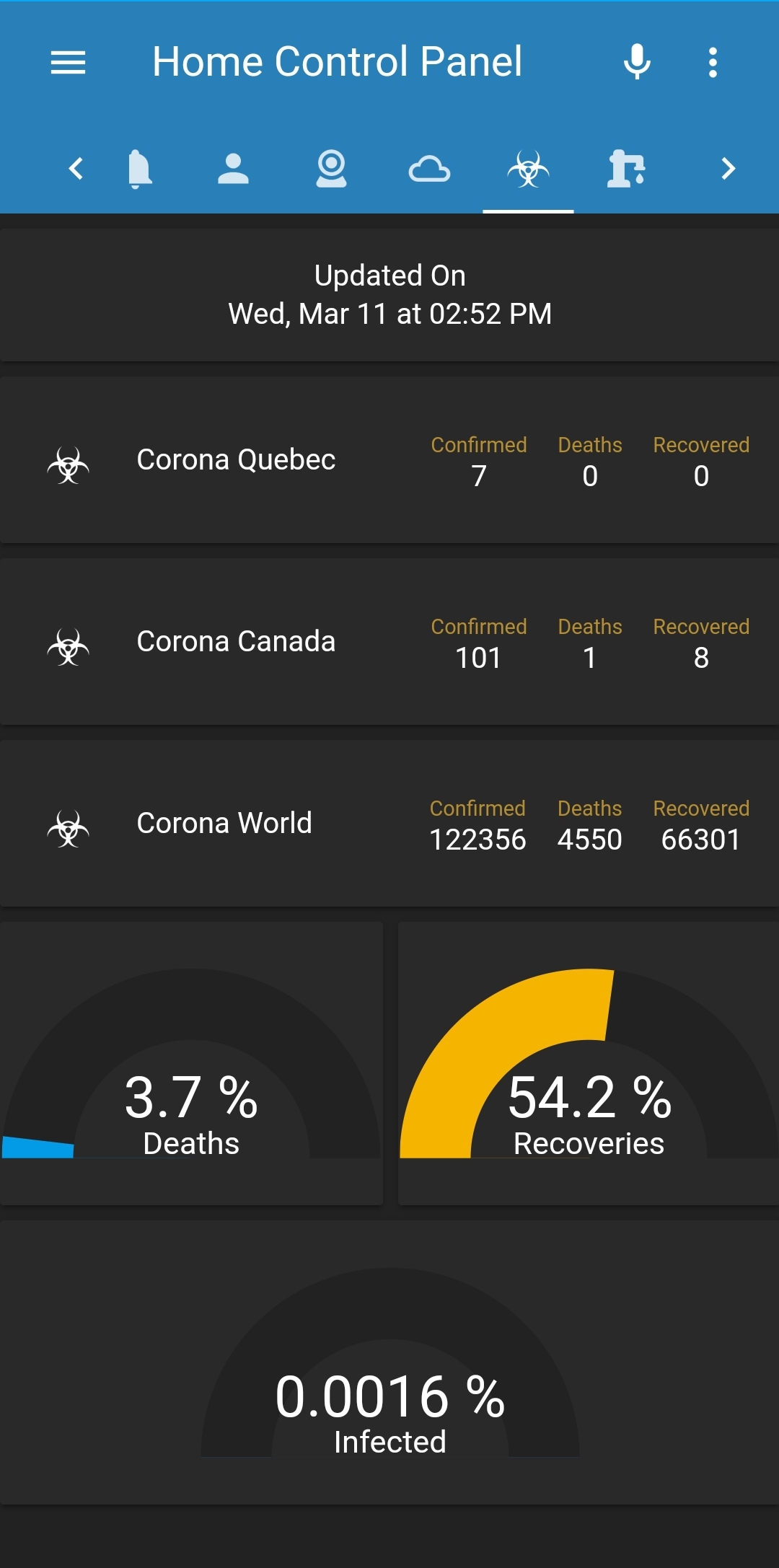This screenshot has height=1568, width=779.
Task: Activate the microphone voice icon
Action: pyautogui.click(x=638, y=61)
